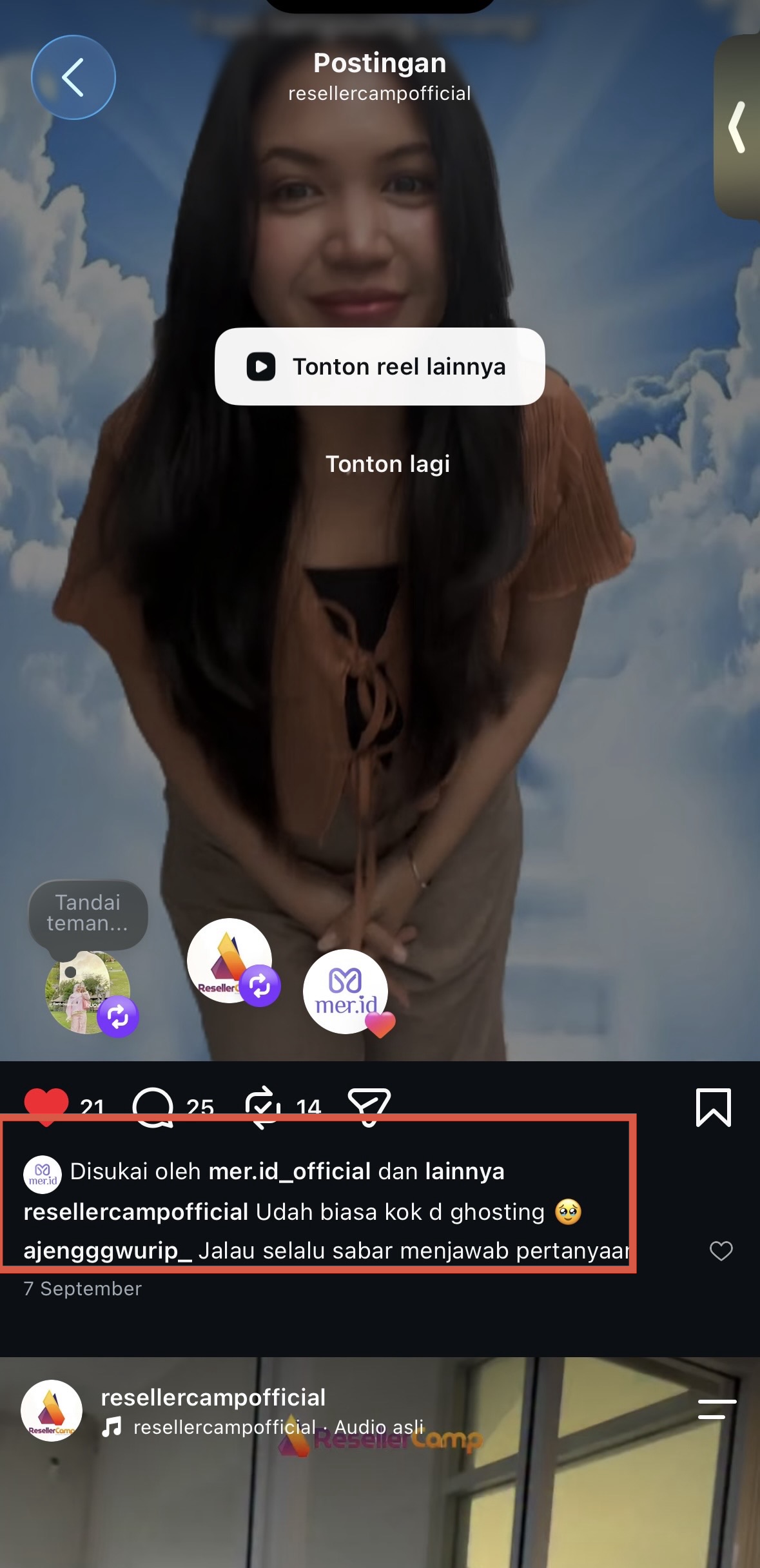Image resolution: width=760 pixels, height=1568 pixels.
Task: Open the comments bubble icon
Action: 153,1107
